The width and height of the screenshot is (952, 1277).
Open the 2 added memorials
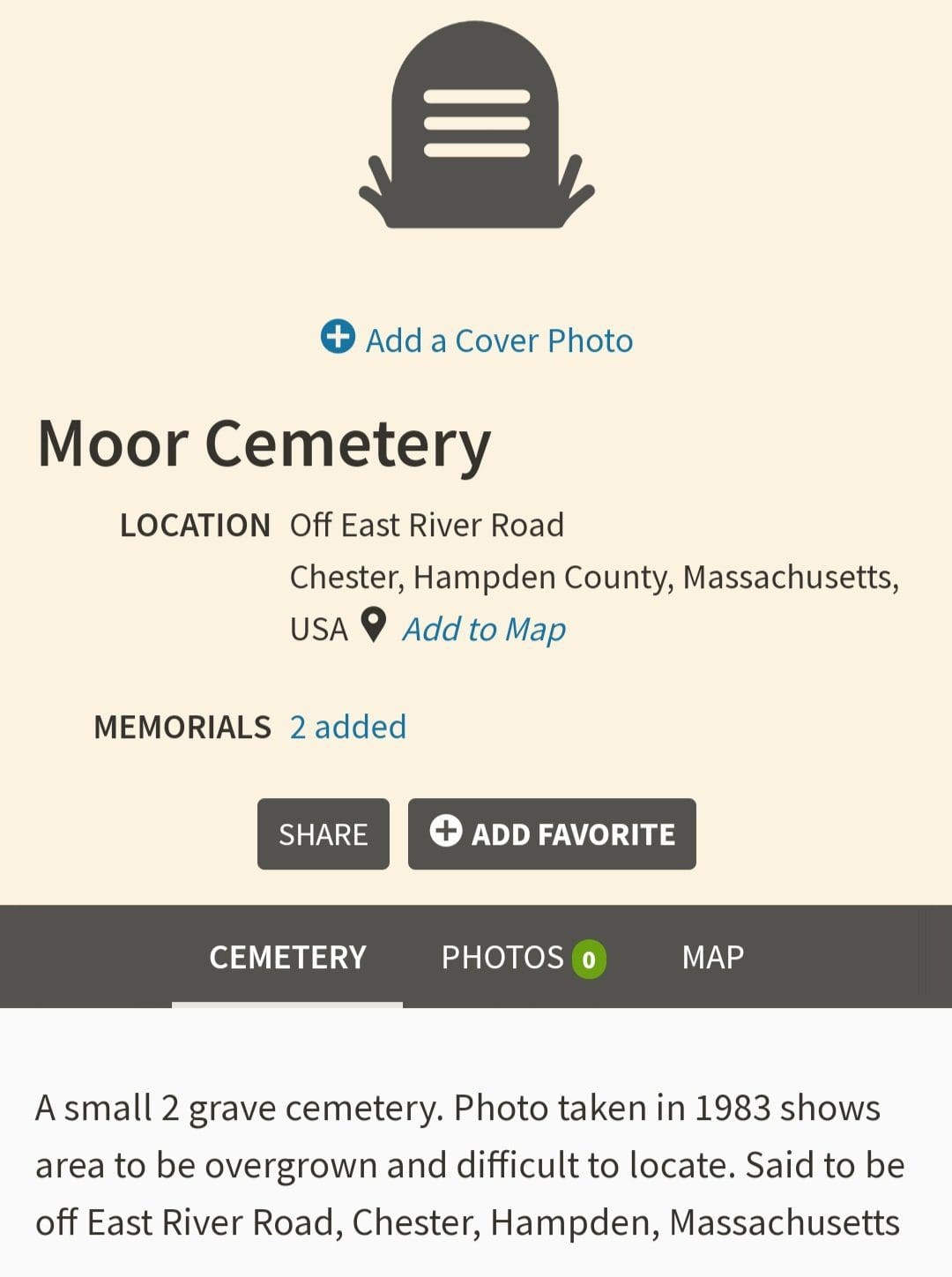[347, 727]
